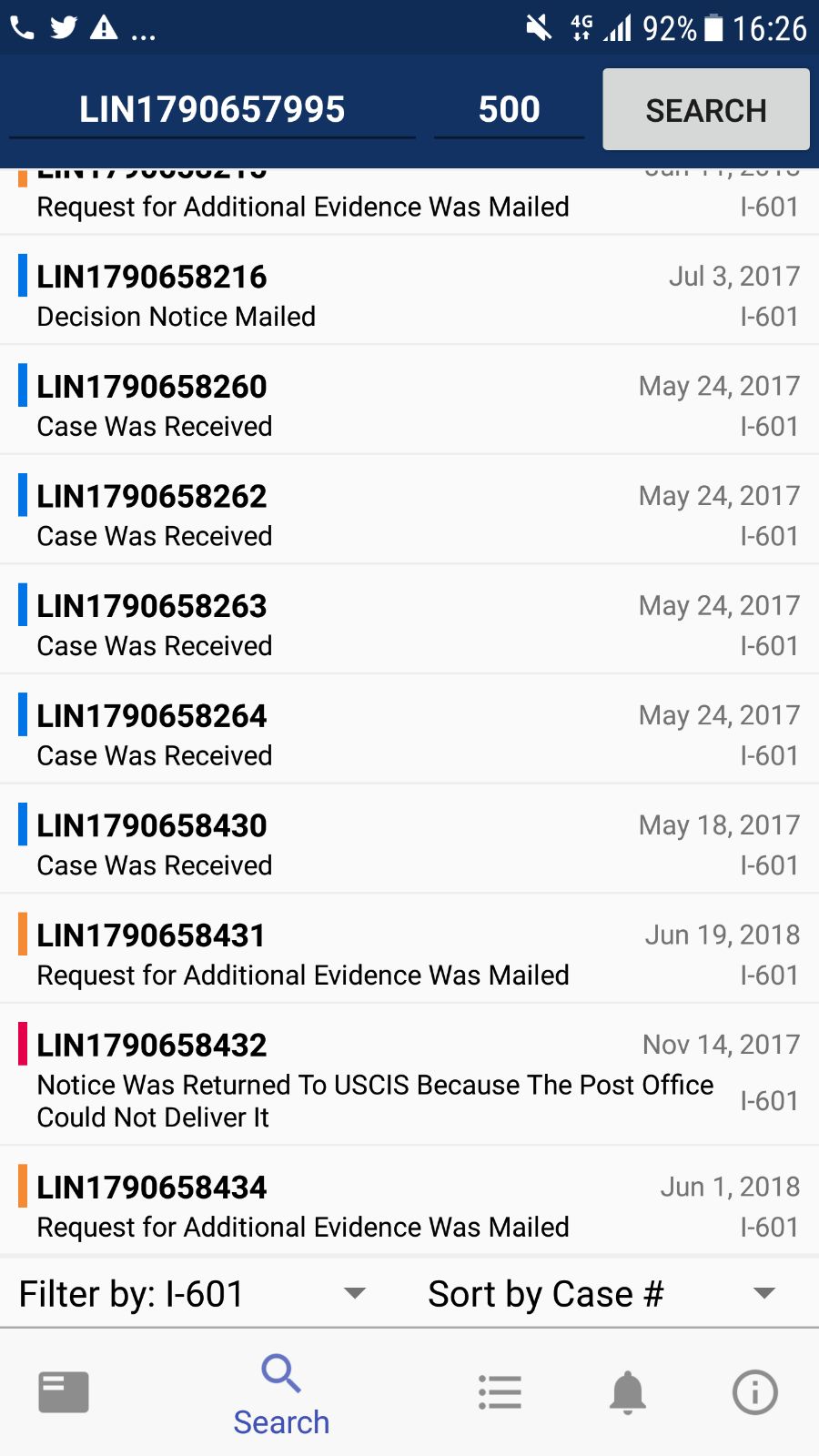Open case LIN1790658431

[409, 949]
